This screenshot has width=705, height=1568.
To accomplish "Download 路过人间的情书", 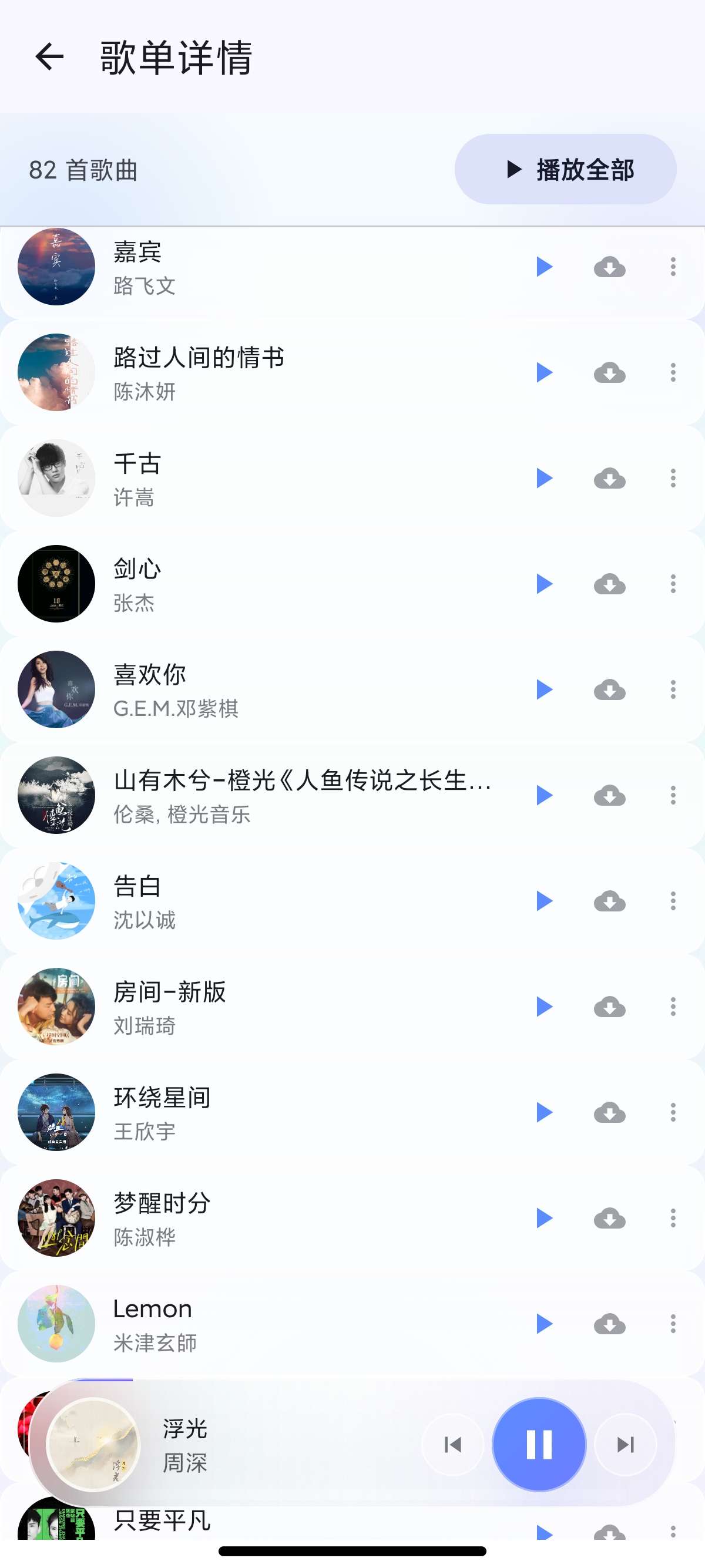I will 609,372.
